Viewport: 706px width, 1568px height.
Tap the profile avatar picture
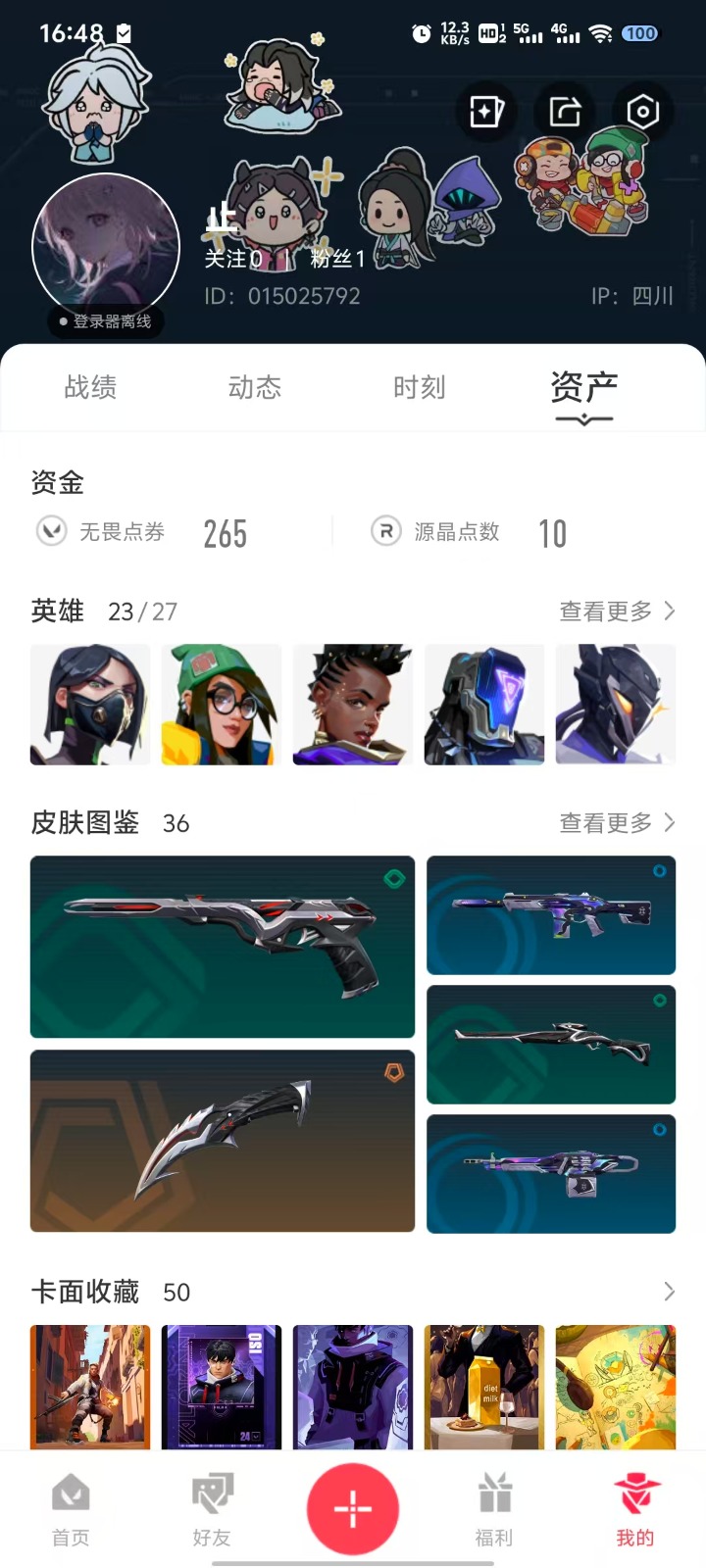pyautogui.click(x=106, y=248)
